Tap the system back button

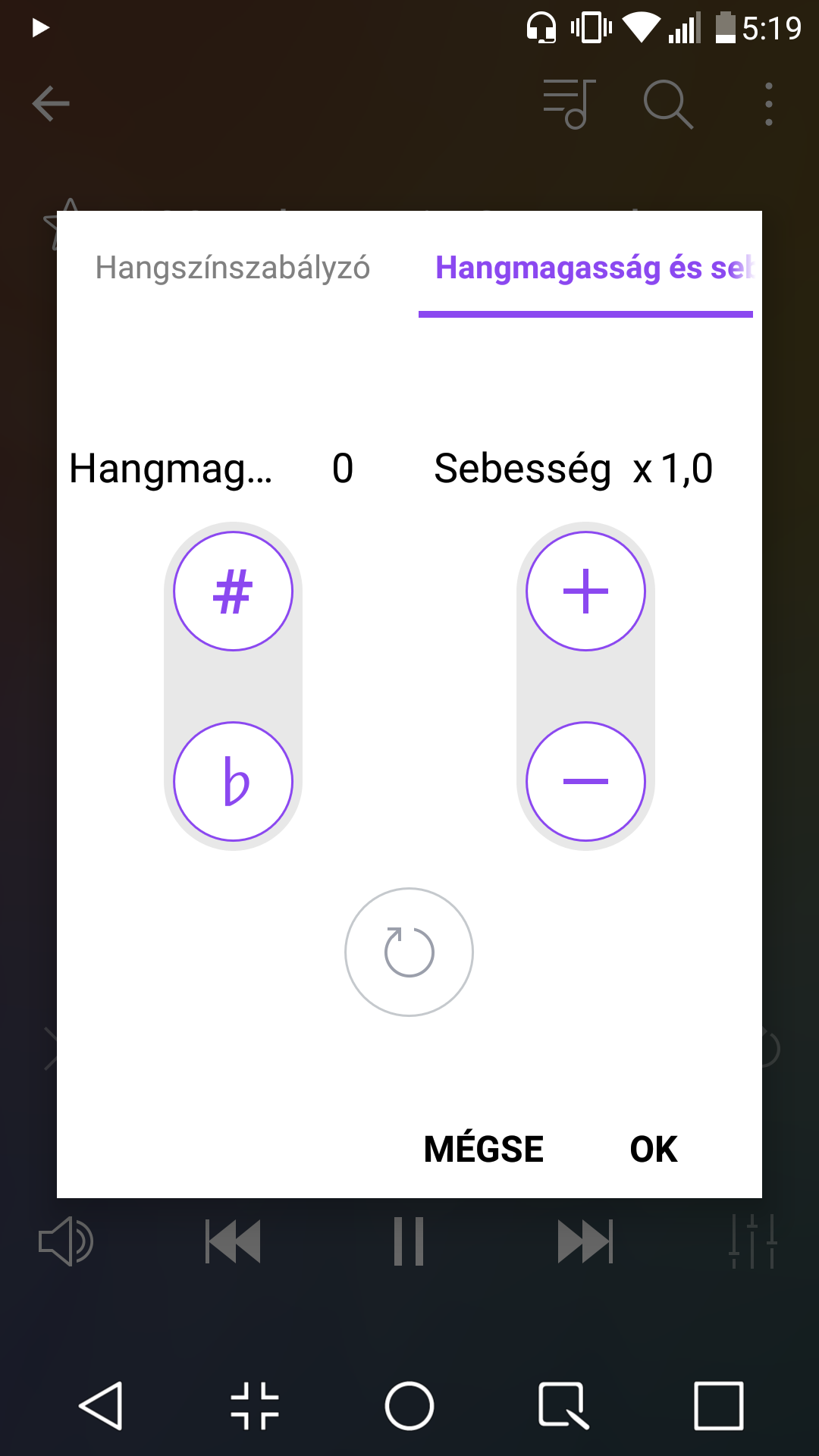[101, 1406]
